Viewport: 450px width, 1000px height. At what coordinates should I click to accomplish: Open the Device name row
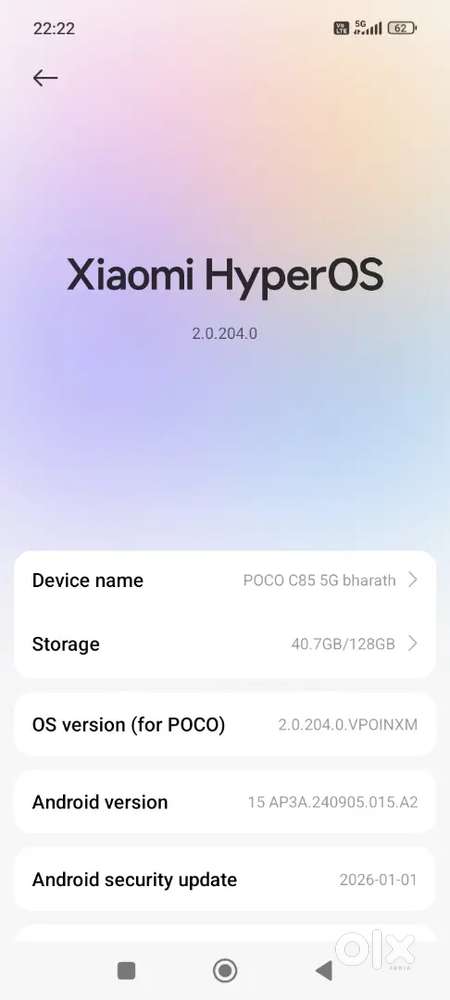[x=225, y=580]
